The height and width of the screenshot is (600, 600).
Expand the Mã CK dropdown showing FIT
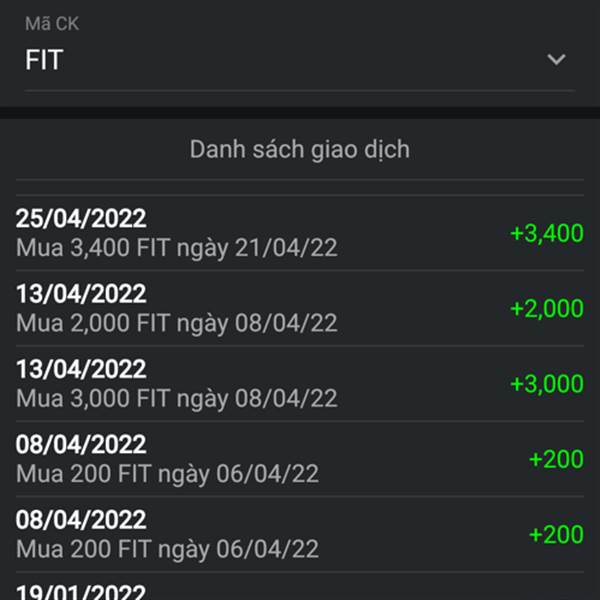[298, 60]
